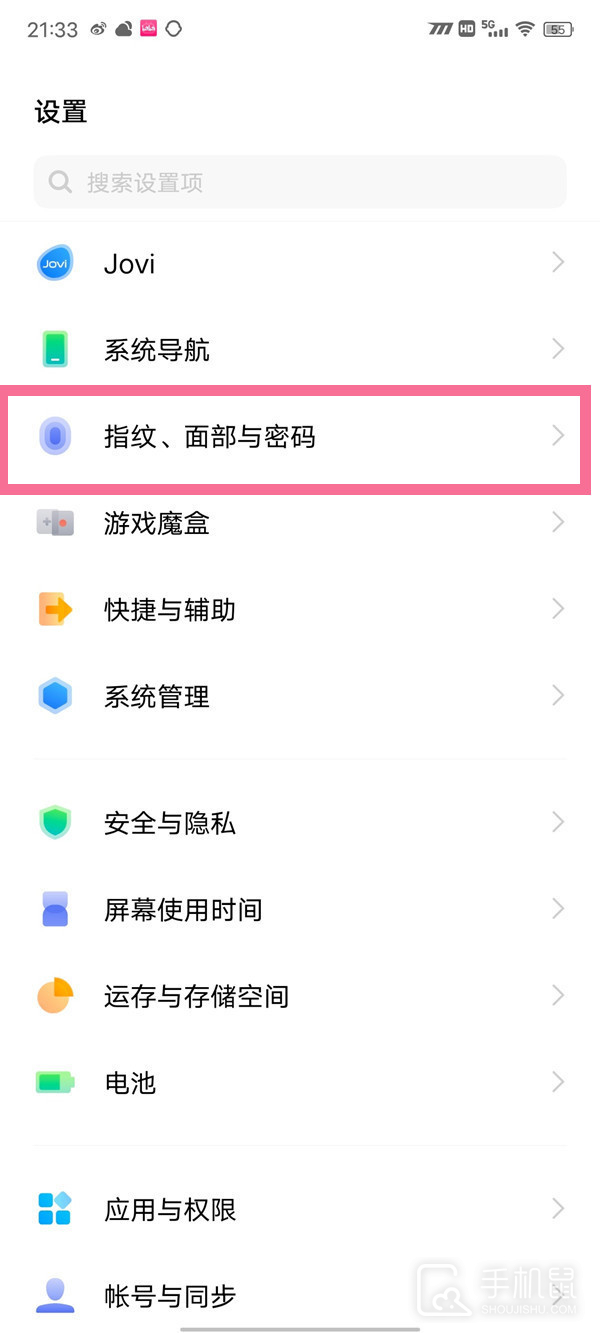Open 快捷与辅助 options

click(300, 609)
